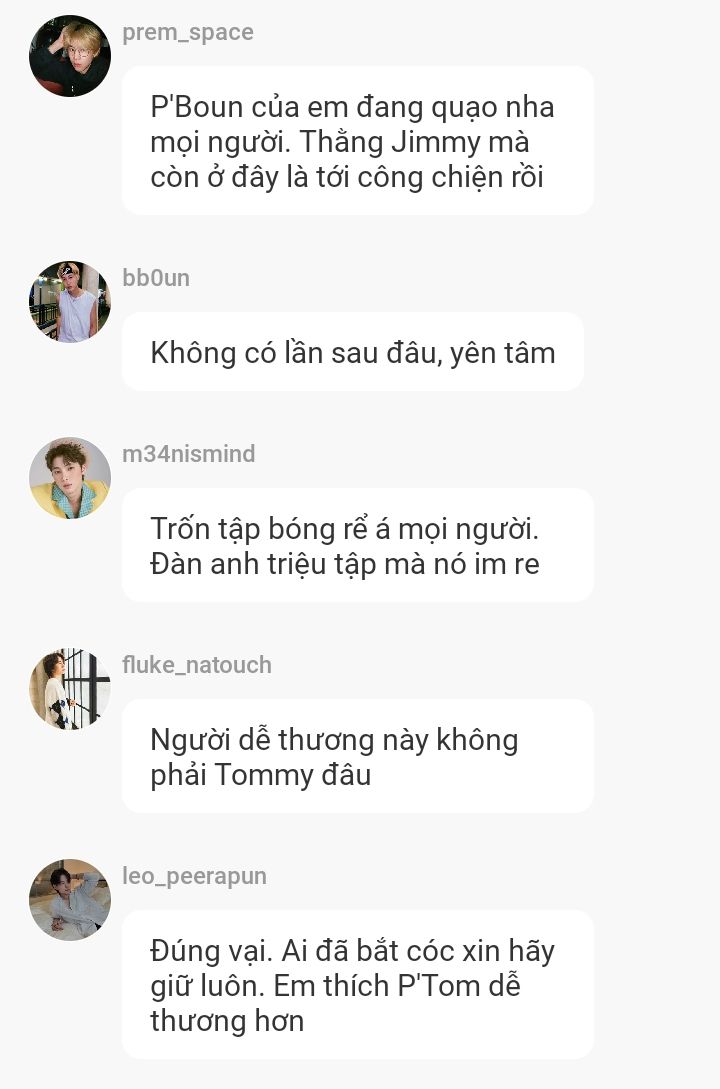Image resolution: width=720 pixels, height=1089 pixels.
Task: Open fluke_natouch's profile picture
Action: pyautogui.click(x=69, y=689)
